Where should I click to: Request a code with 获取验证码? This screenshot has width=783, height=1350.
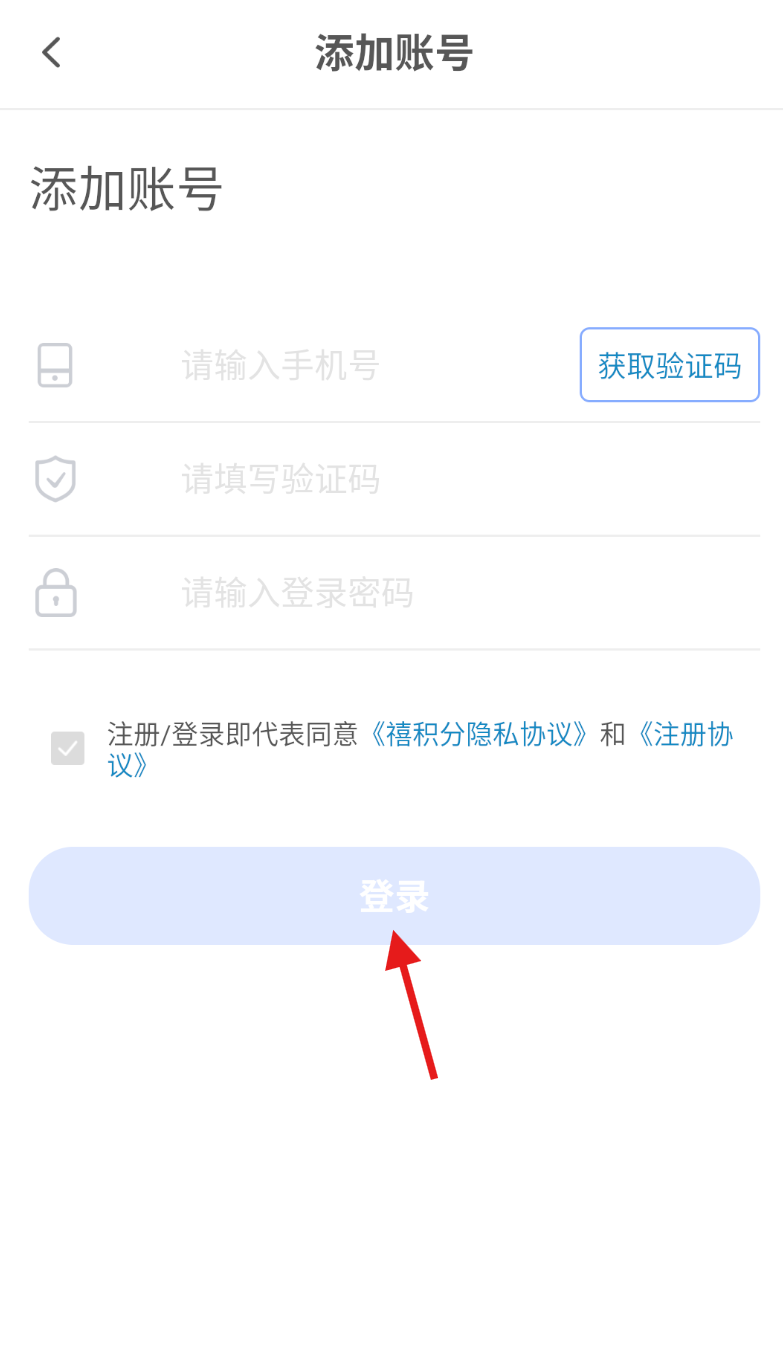click(x=669, y=366)
